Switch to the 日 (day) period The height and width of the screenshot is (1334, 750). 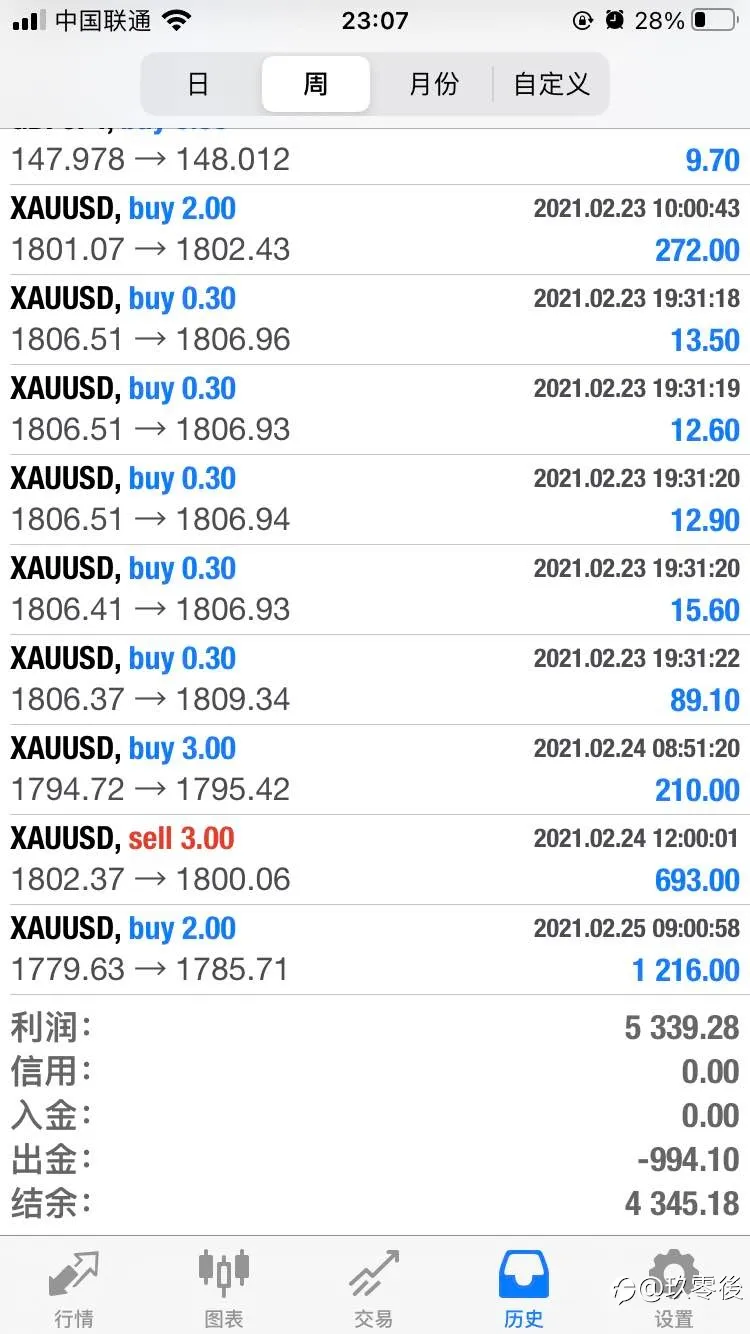[199, 84]
